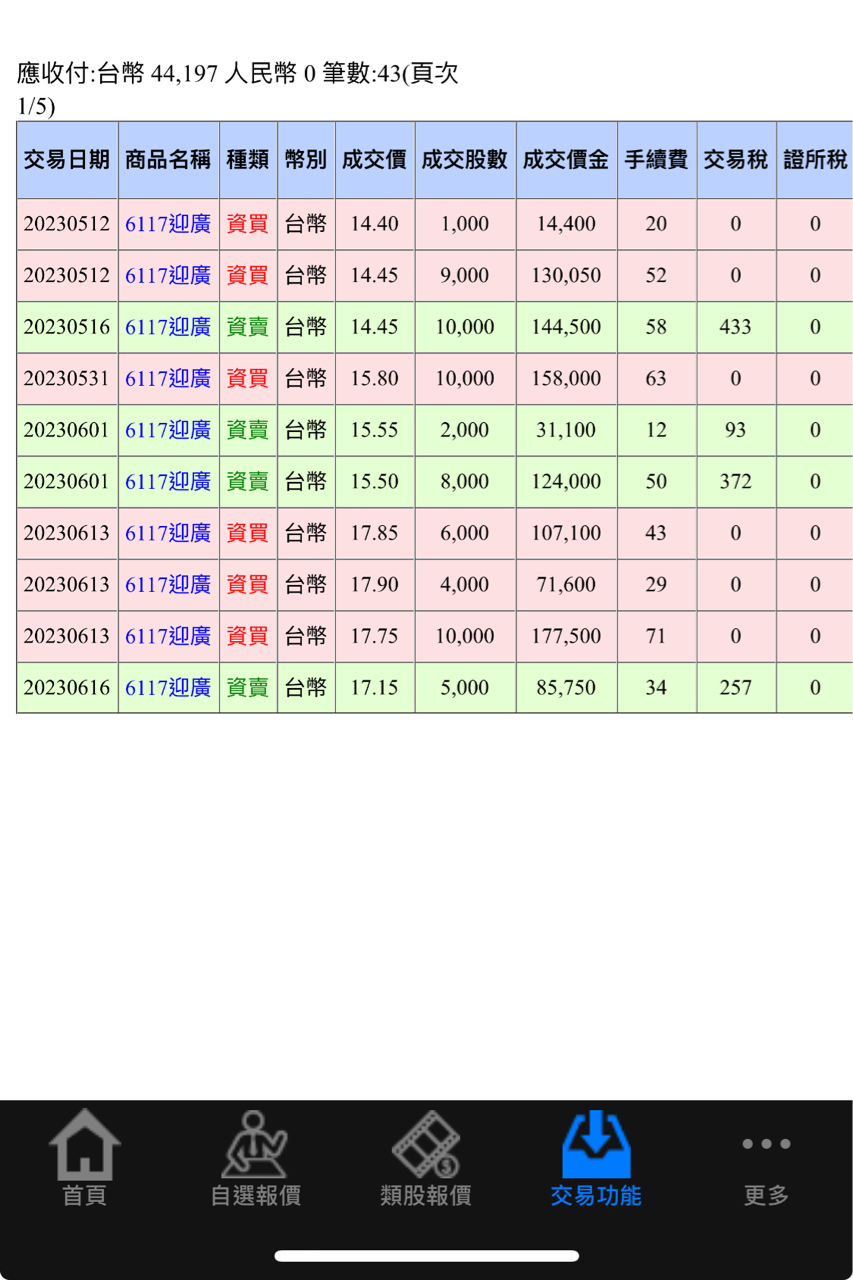Open the 更多 menu tab
Viewport: 853px width, 1280px height.
coord(766,1165)
